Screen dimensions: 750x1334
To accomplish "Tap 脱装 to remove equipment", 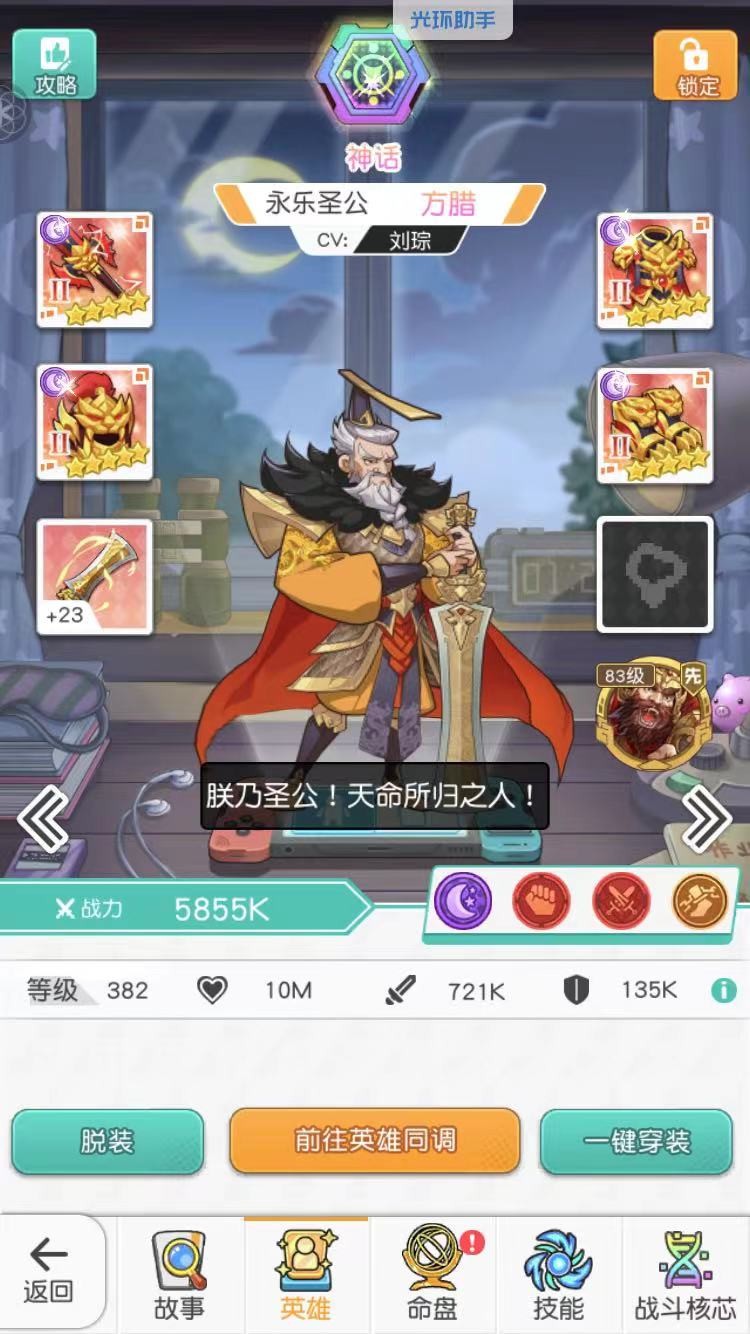I will pyautogui.click(x=107, y=1141).
